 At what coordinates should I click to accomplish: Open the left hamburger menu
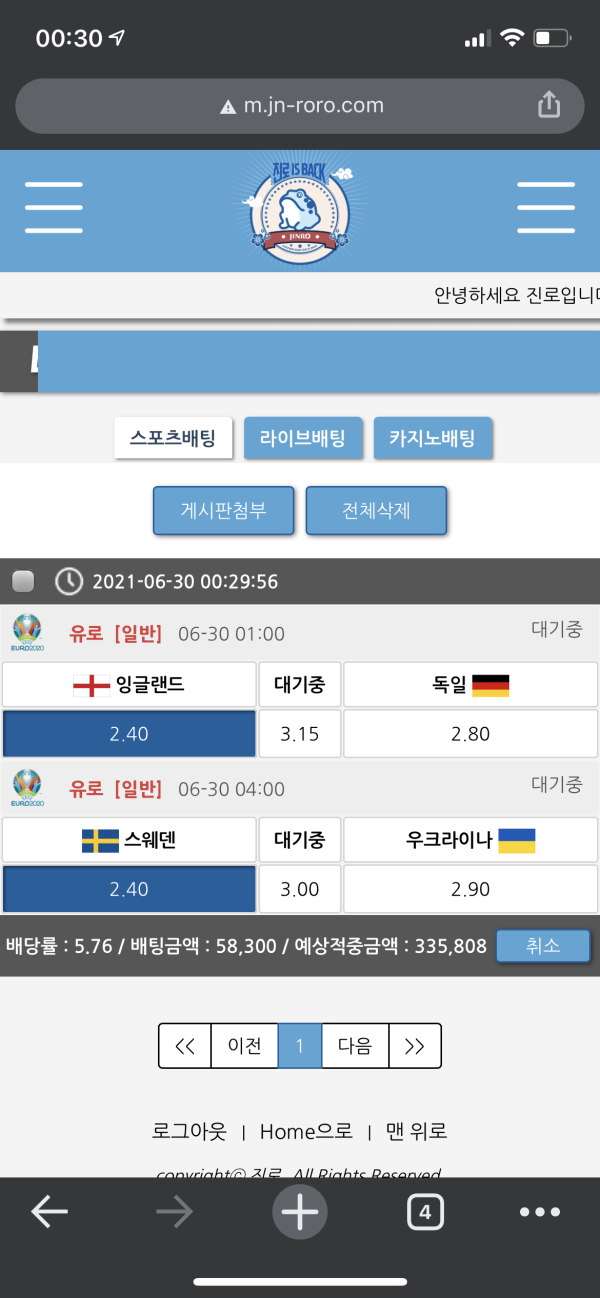tap(54, 208)
